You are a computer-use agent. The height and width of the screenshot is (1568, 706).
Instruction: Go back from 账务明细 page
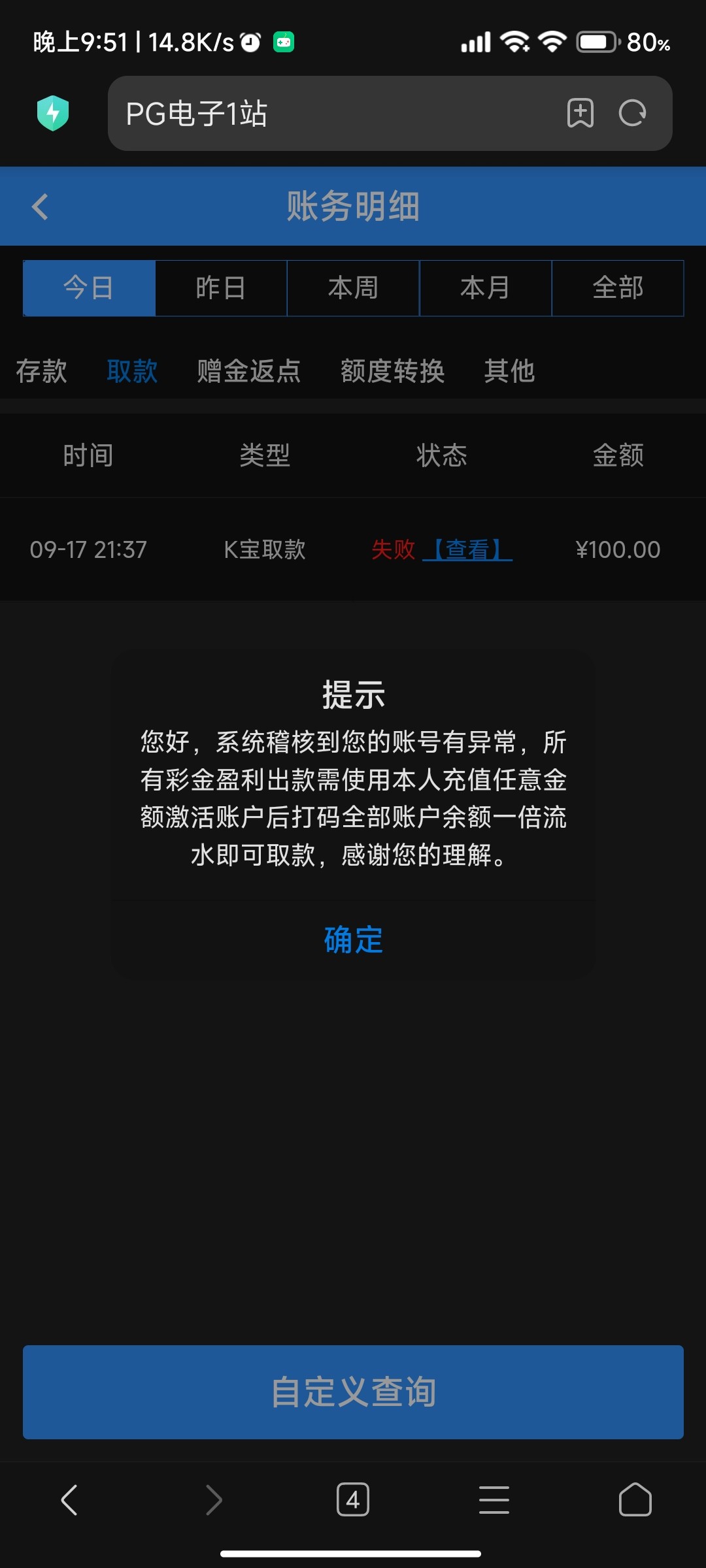41,207
